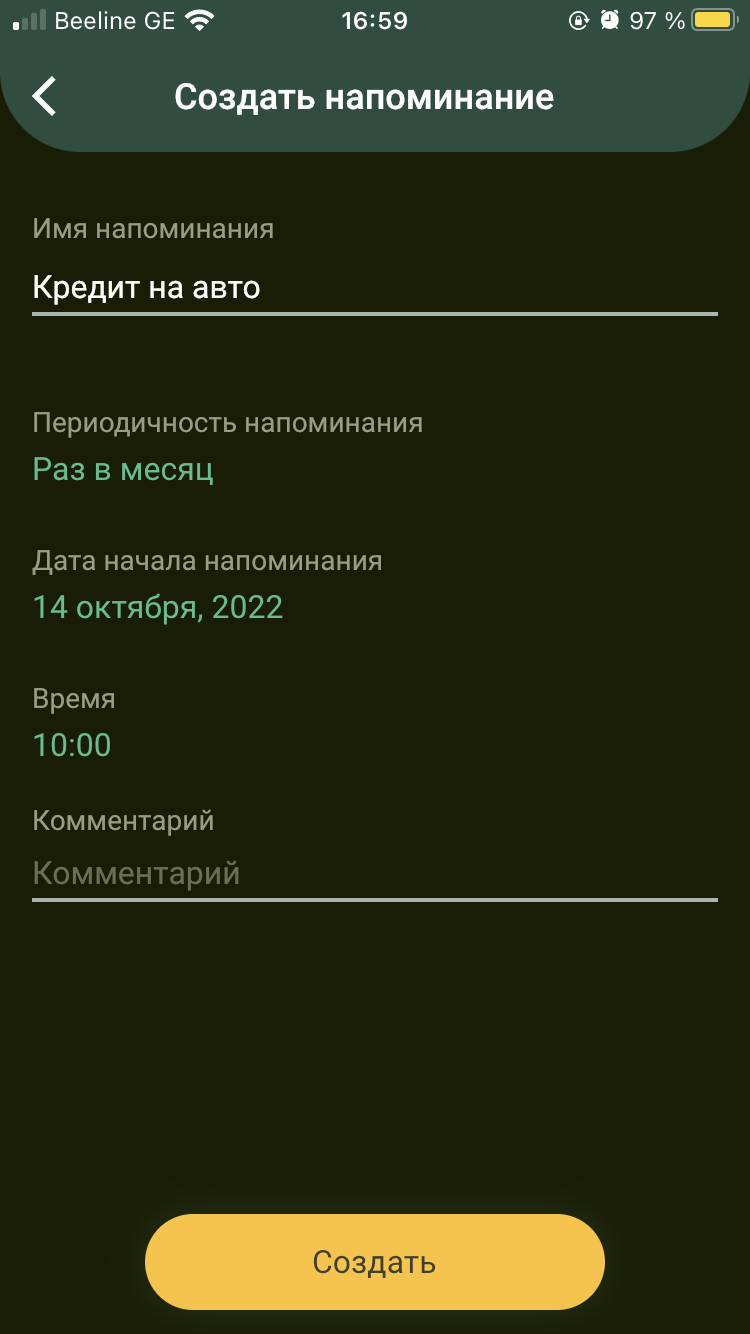The height and width of the screenshot is (1334, 750).
Task: Tap the Создать button
Action: (x=374, y=1262)
